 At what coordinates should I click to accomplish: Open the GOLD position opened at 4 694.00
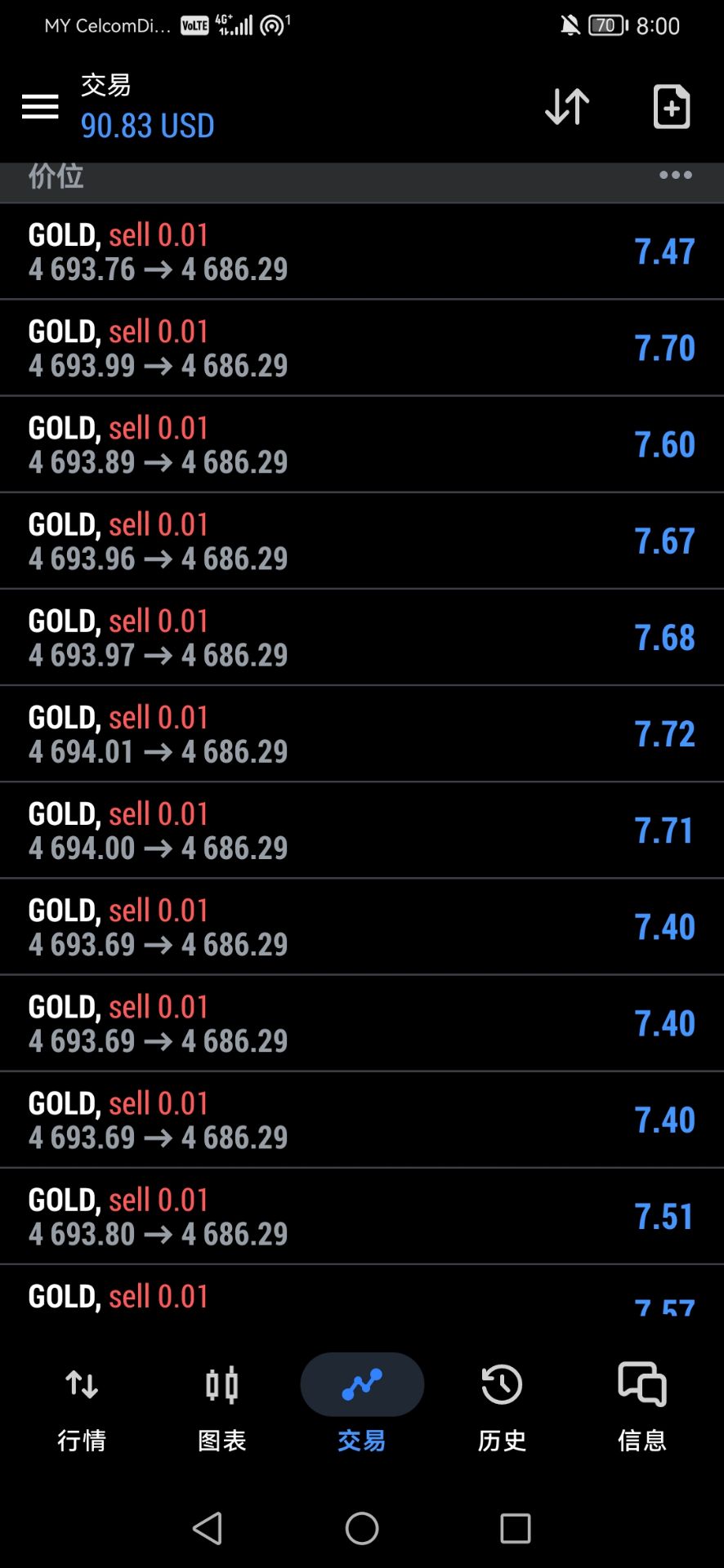click(362, 830)
